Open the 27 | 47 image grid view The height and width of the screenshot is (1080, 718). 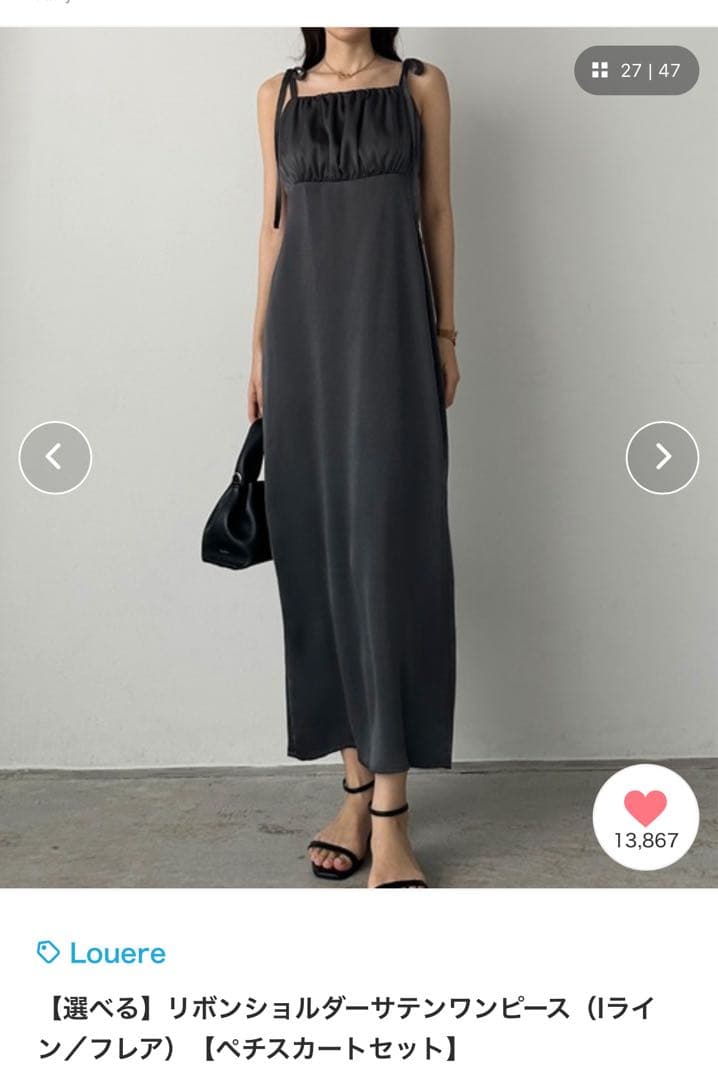637,70
